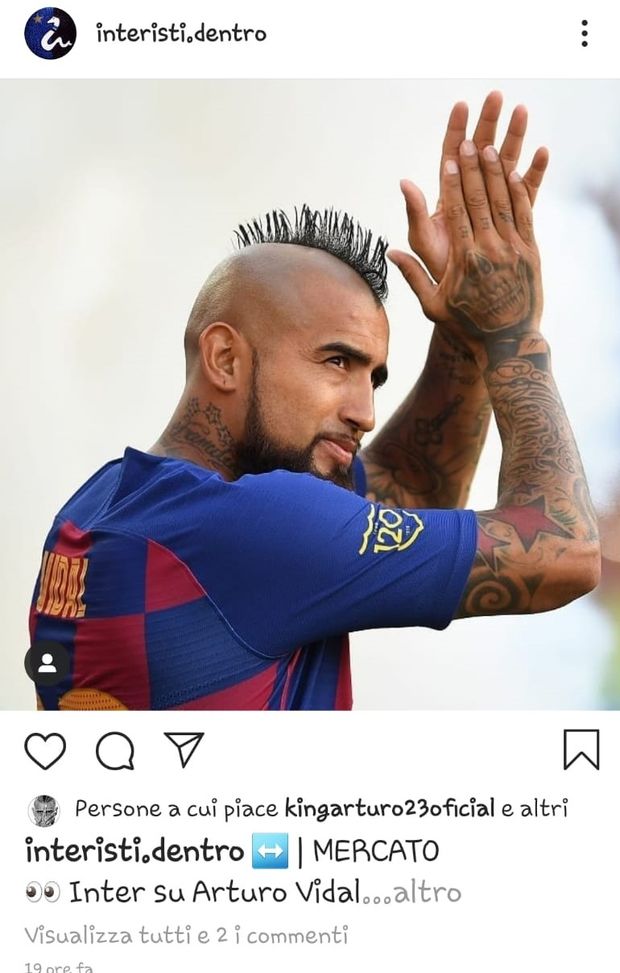Save the post with bookmark icon

(x=581, y=750)
